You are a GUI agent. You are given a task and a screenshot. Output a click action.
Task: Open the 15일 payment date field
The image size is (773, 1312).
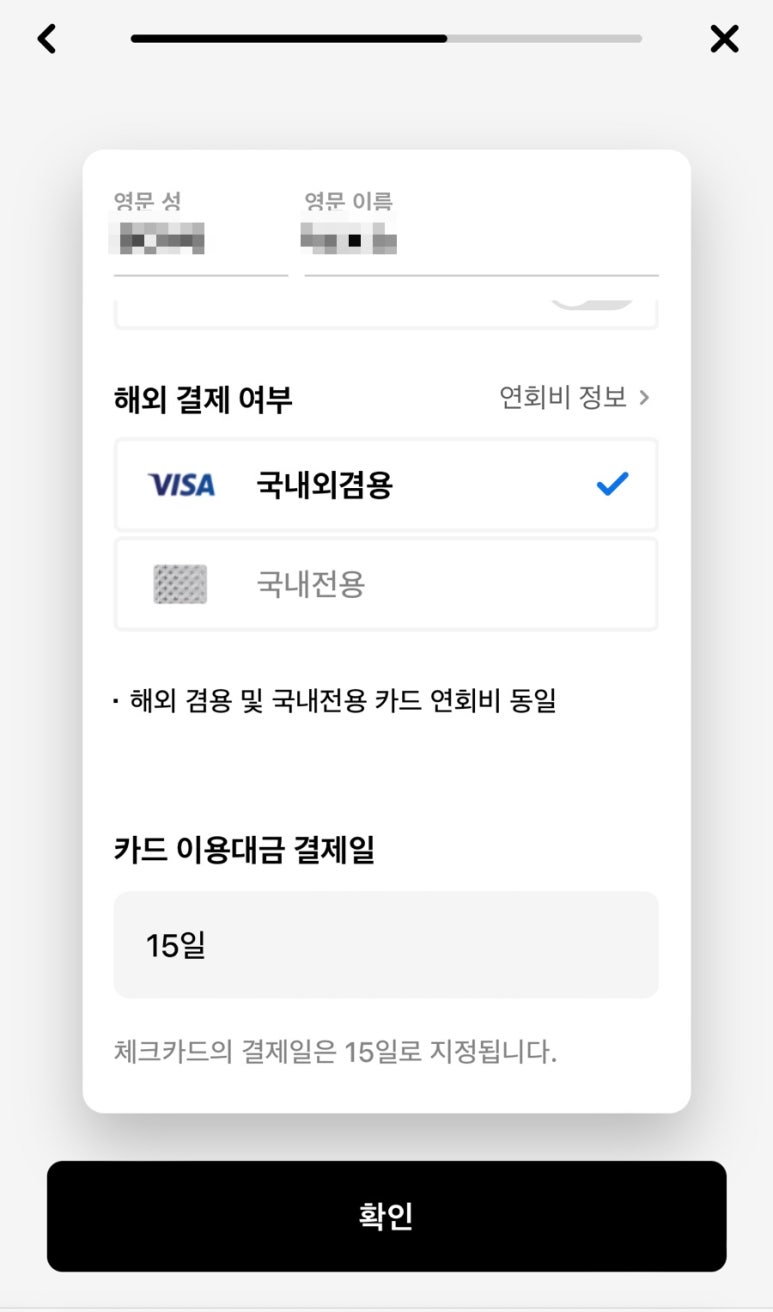coord(386,945)
